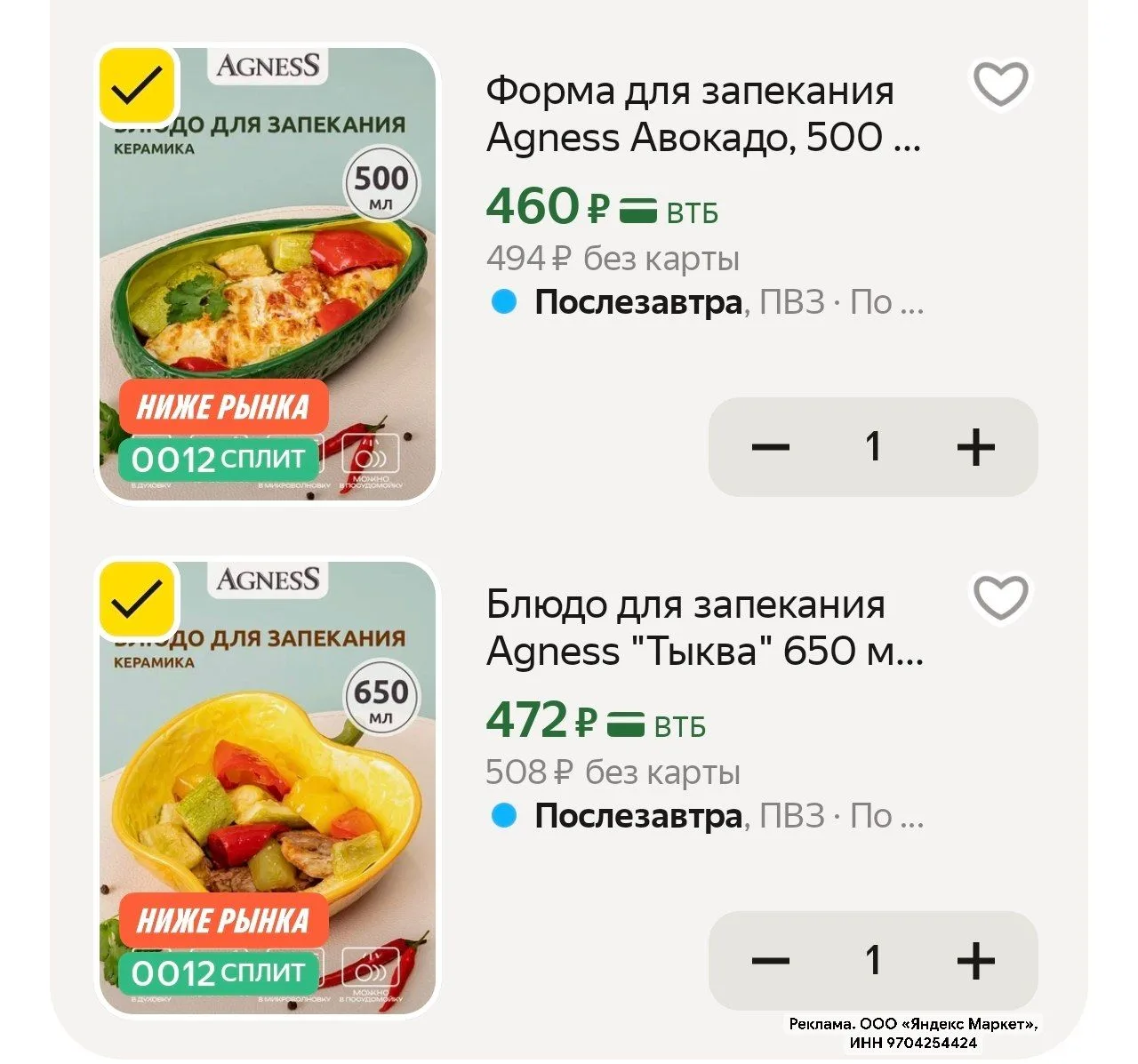Add Agness "Тыква" dish to favorites
The image size is (1138, 1064).
click(1001, 597)
